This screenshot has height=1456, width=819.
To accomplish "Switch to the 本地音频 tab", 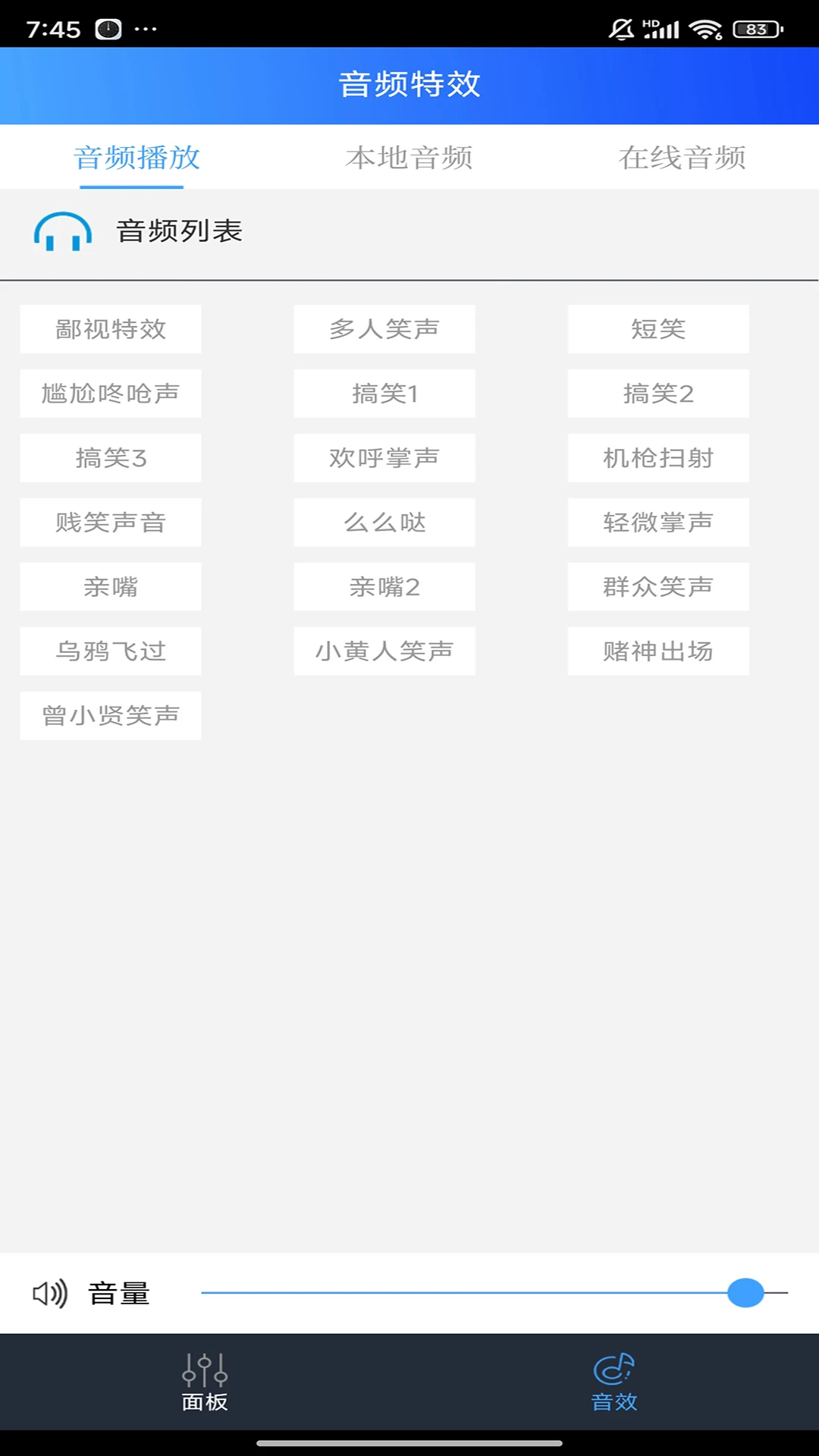I will pyautogui.click(x=409, y=158).
